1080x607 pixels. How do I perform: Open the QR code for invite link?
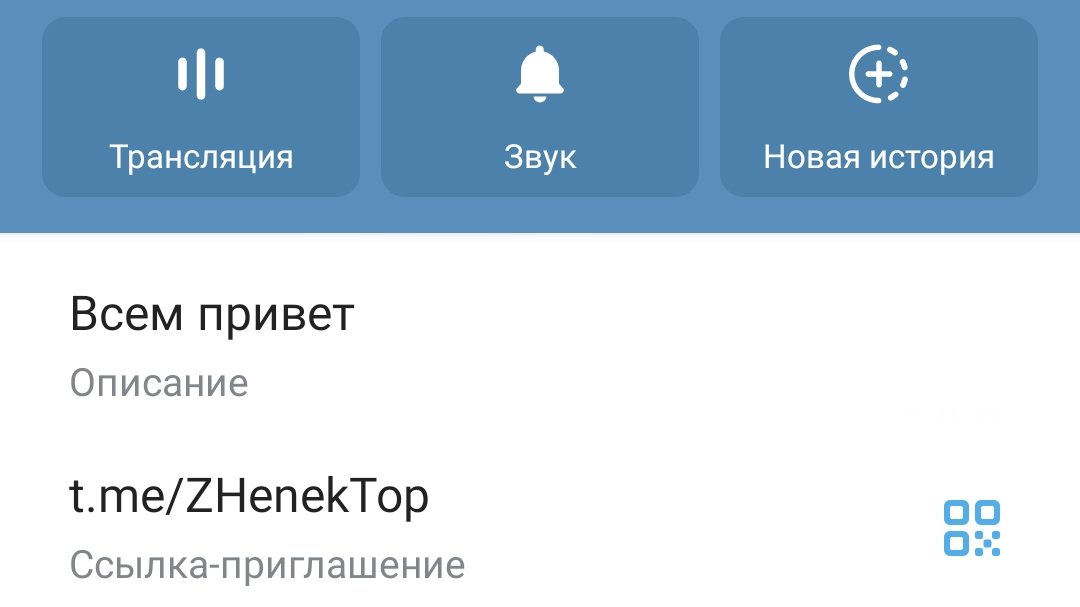pyautogui.click(x=972, y=528)
